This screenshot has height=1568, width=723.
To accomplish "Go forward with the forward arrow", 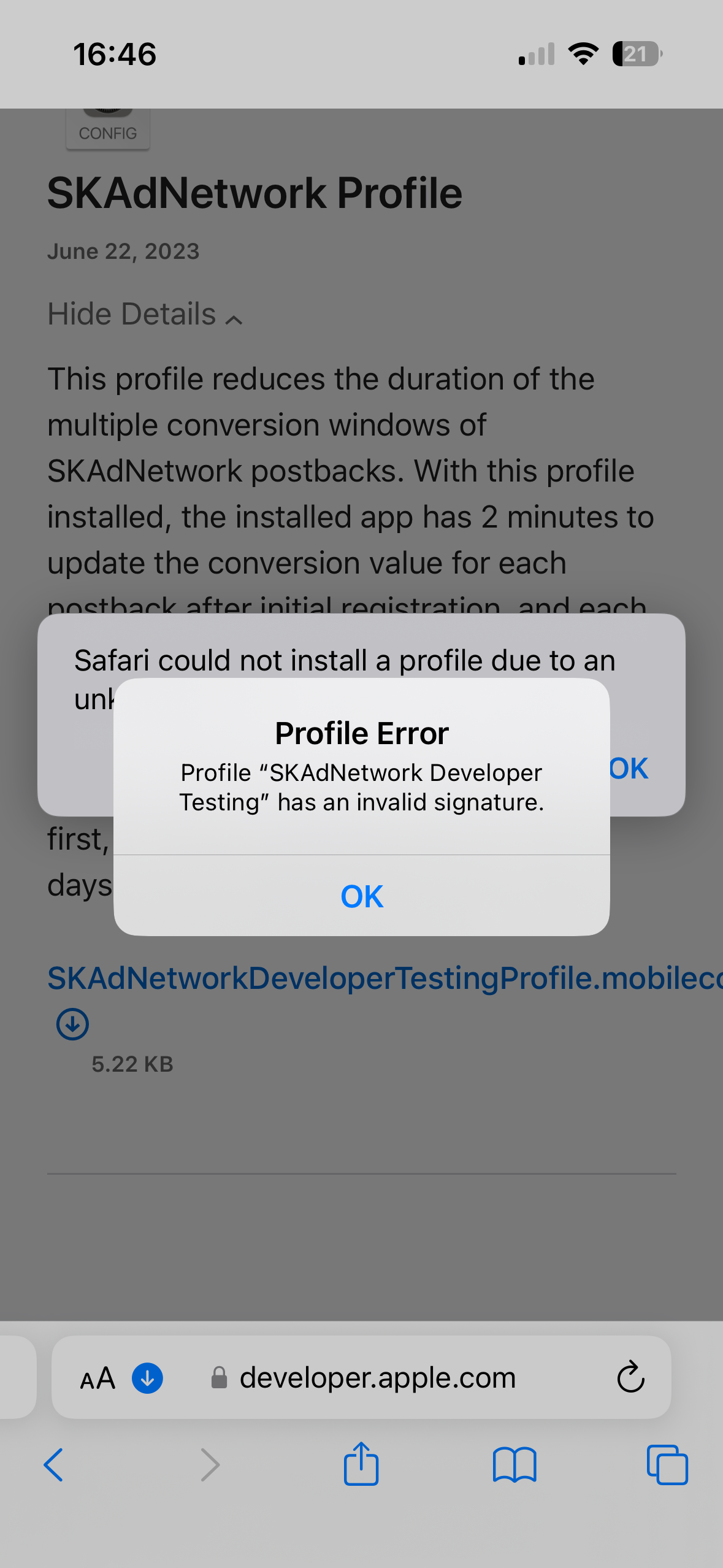I will pyautogui.click(x=210, y=1464).
